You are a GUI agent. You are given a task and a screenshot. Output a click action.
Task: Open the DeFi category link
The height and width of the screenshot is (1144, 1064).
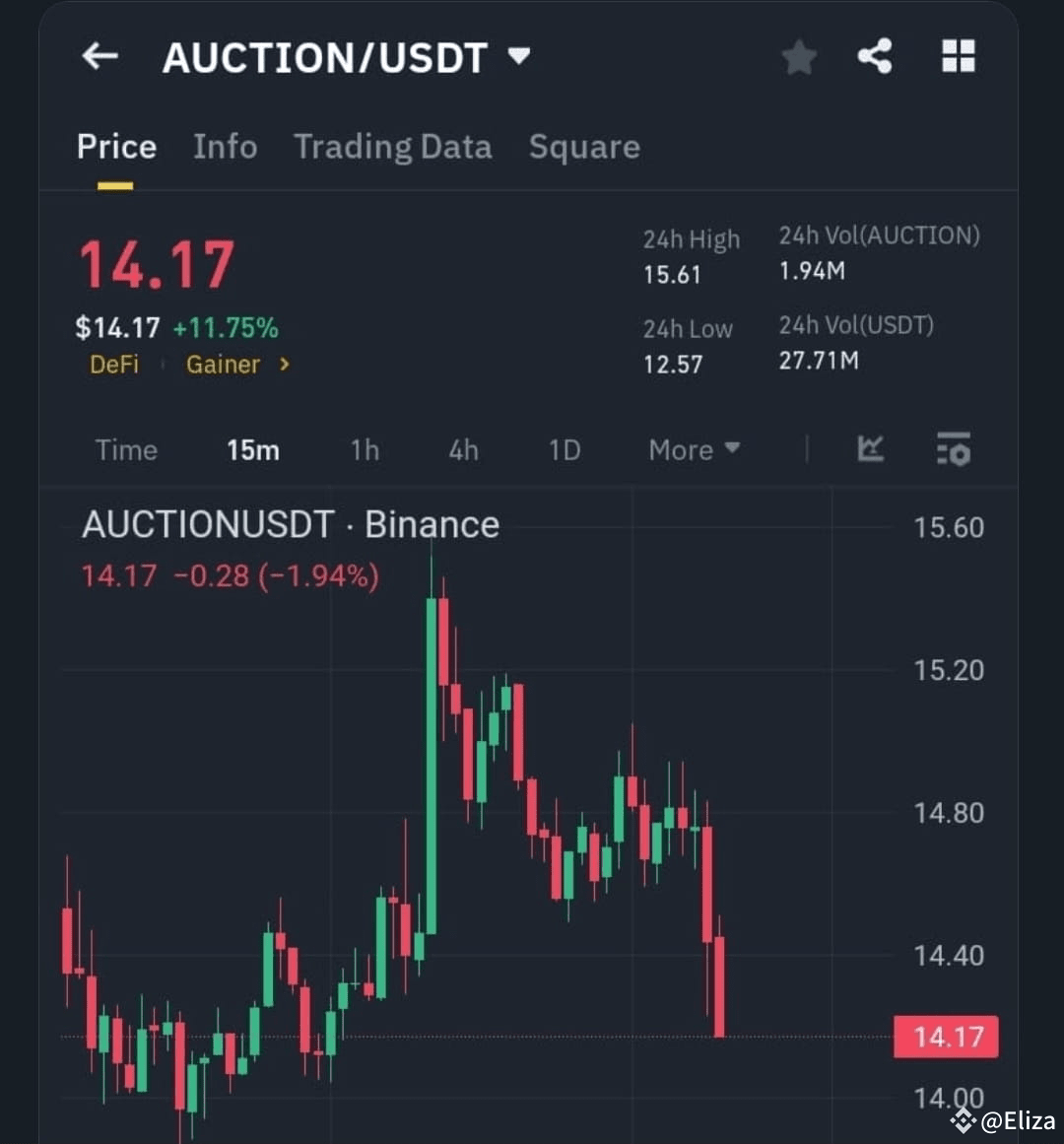113,365
